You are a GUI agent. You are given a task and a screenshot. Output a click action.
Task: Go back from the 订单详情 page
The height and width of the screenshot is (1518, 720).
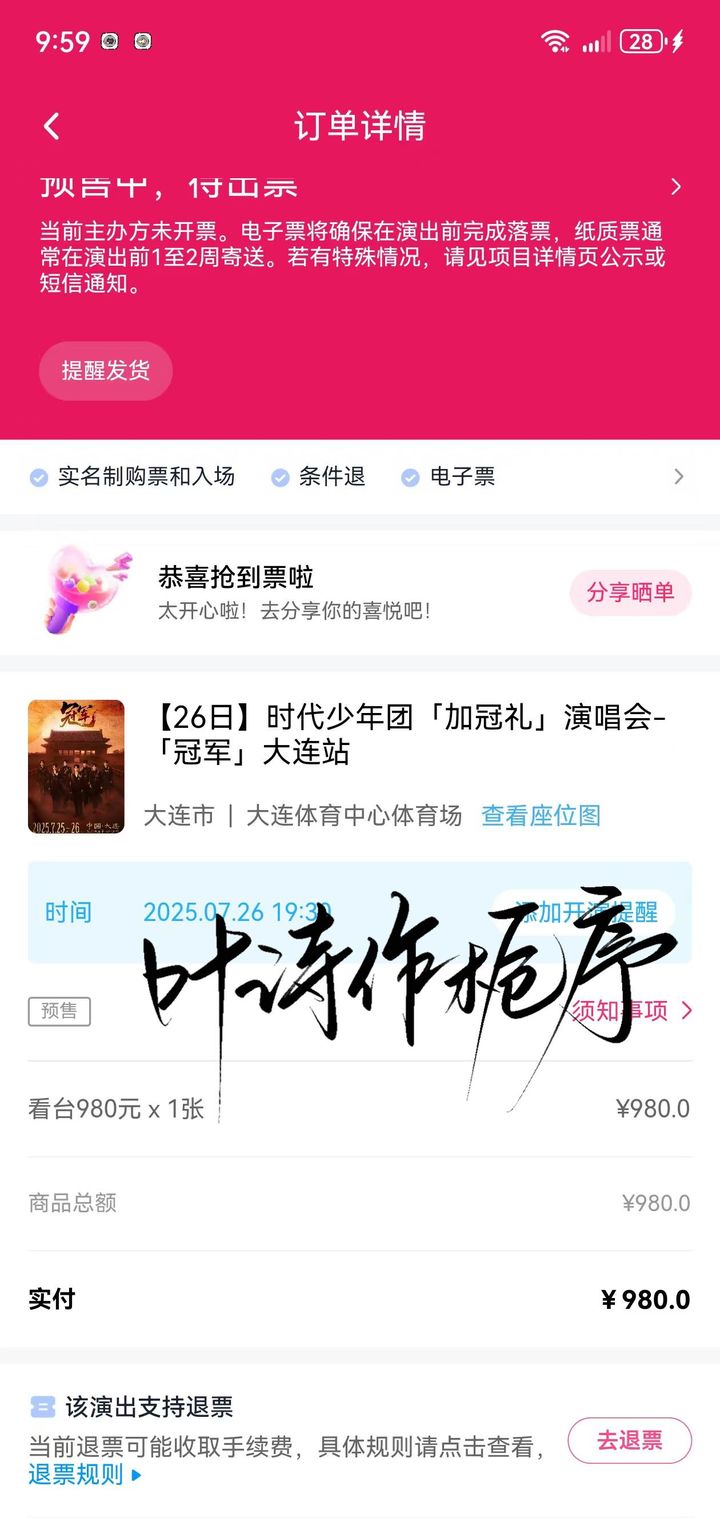click(x=52, y=127)
